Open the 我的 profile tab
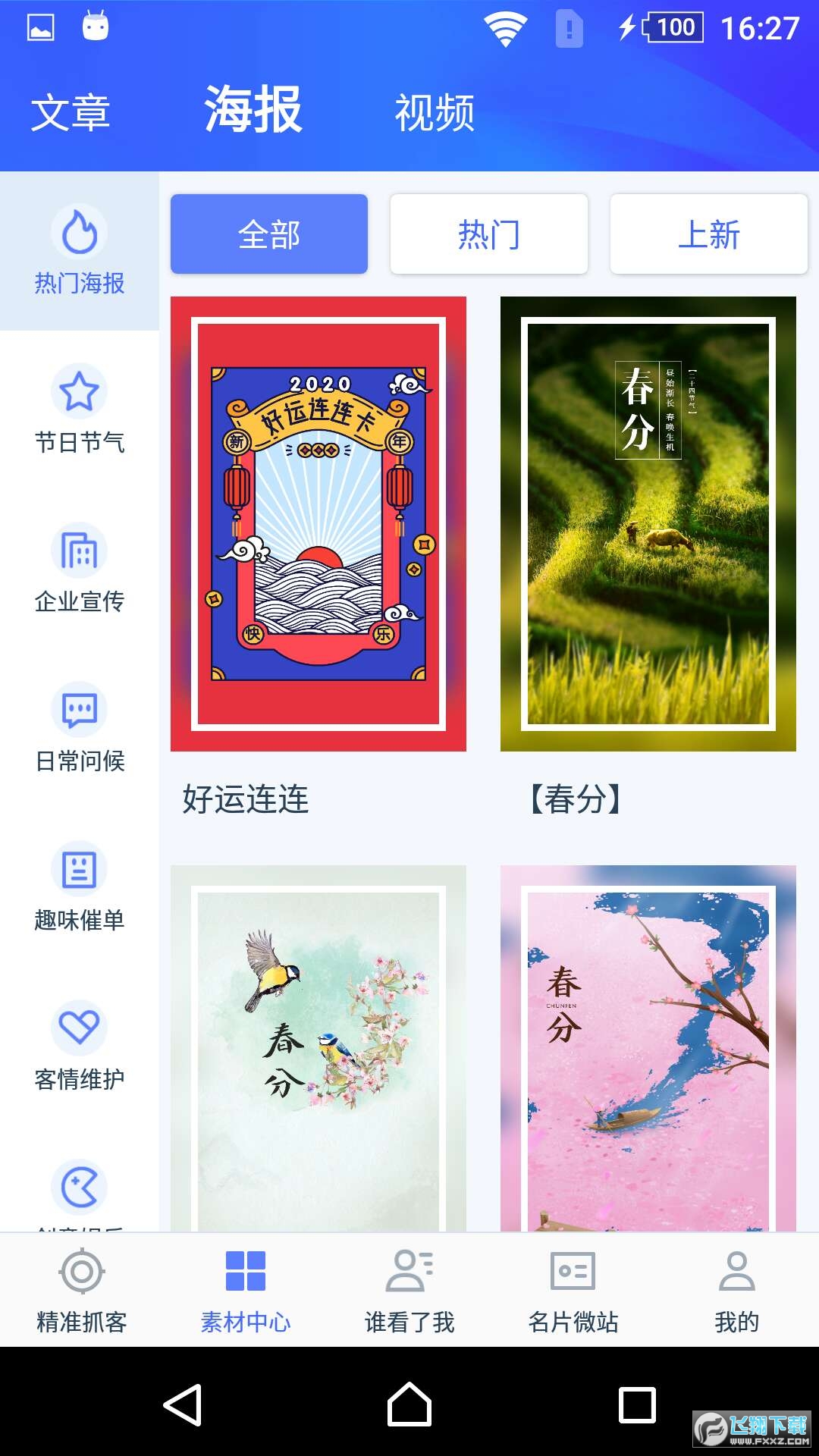Screen dimensions: 819x1456 click(737, 1291)
